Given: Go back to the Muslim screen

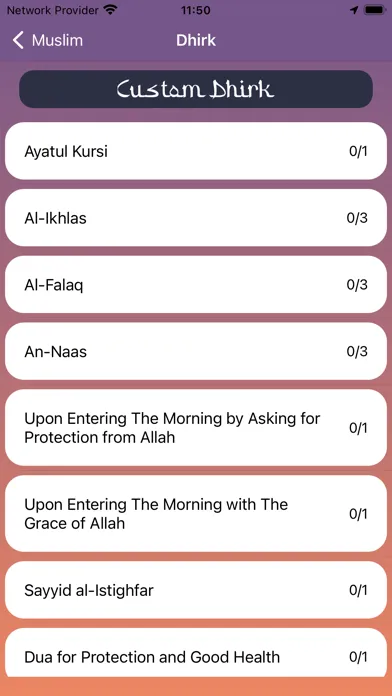Looking at the screenshot, I should point(48,40).
